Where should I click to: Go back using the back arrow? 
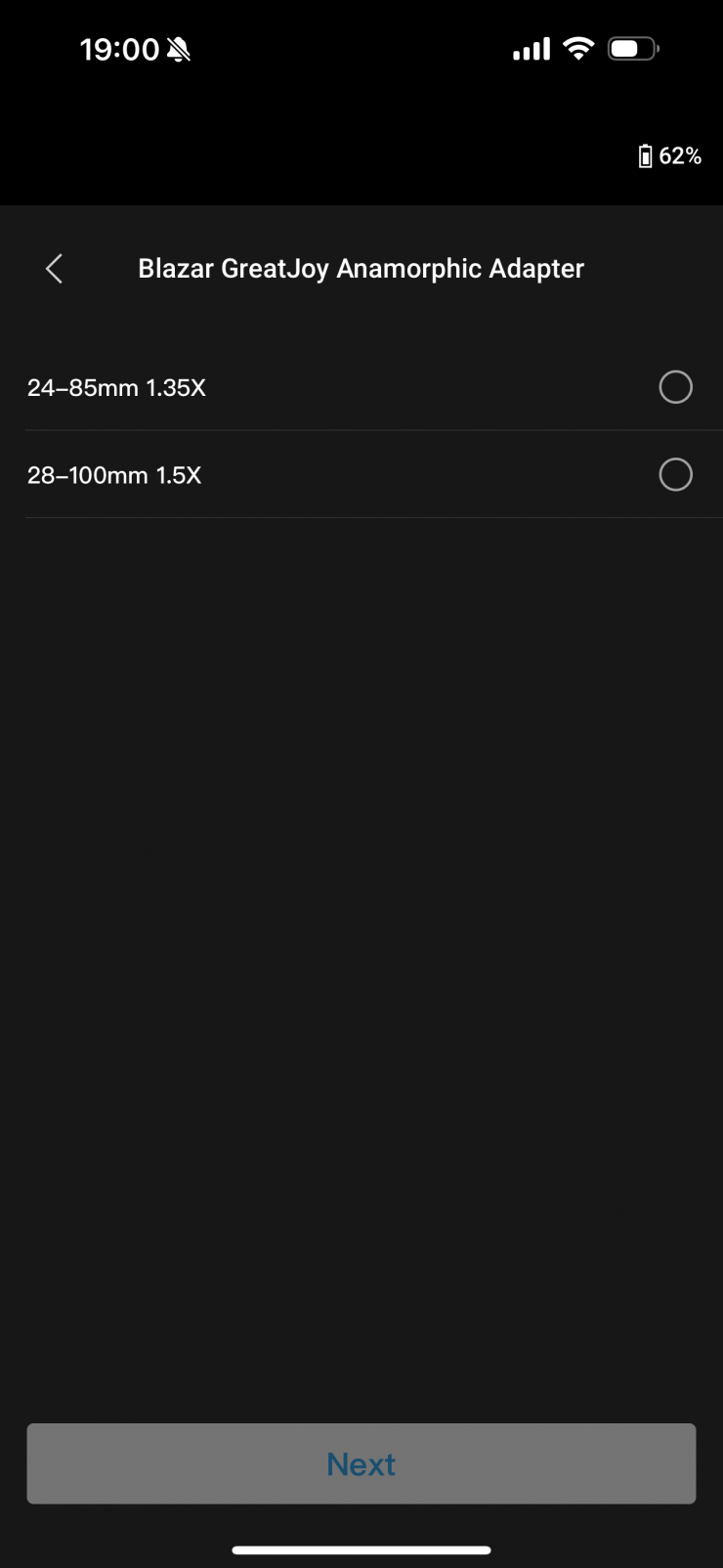(55, 269)
